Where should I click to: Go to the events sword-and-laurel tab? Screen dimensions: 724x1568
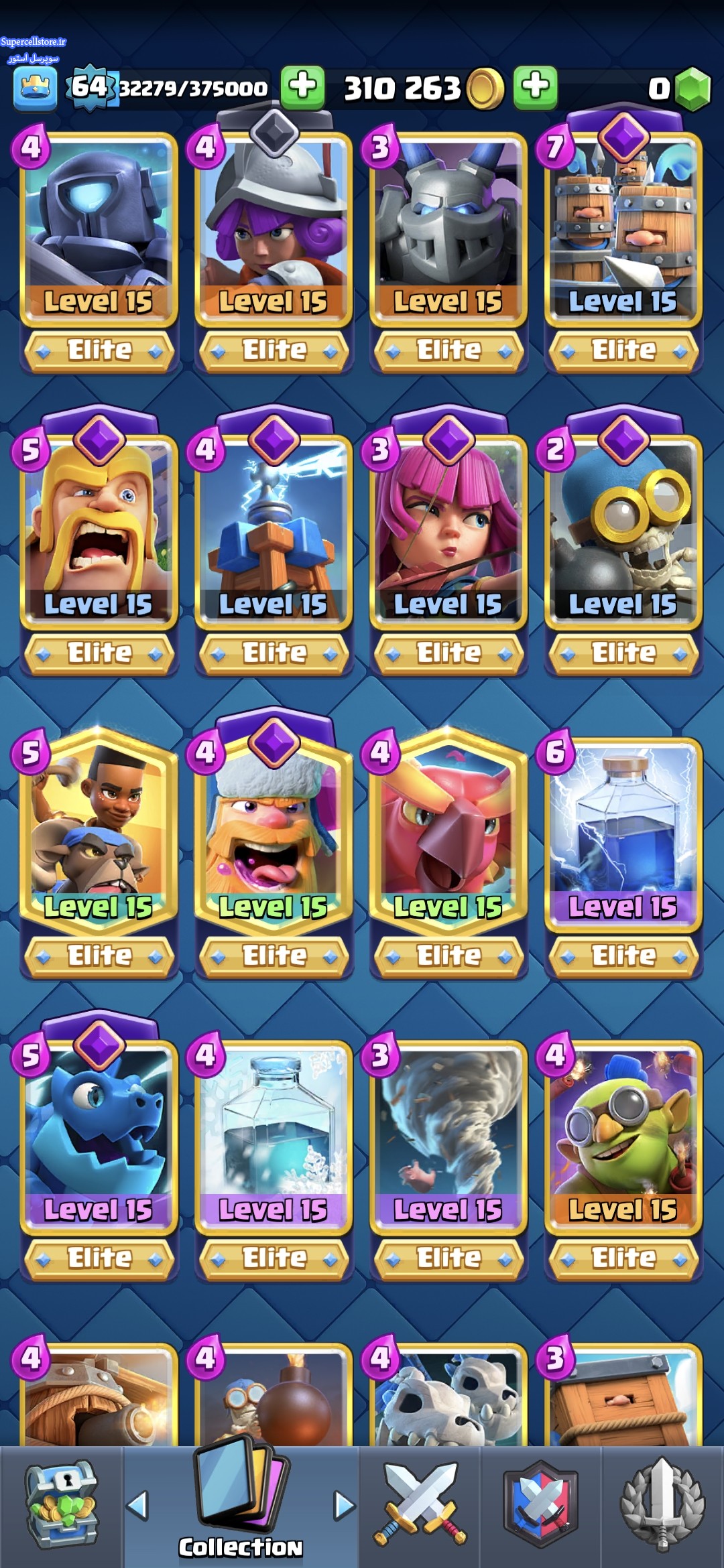point(662,1506)
